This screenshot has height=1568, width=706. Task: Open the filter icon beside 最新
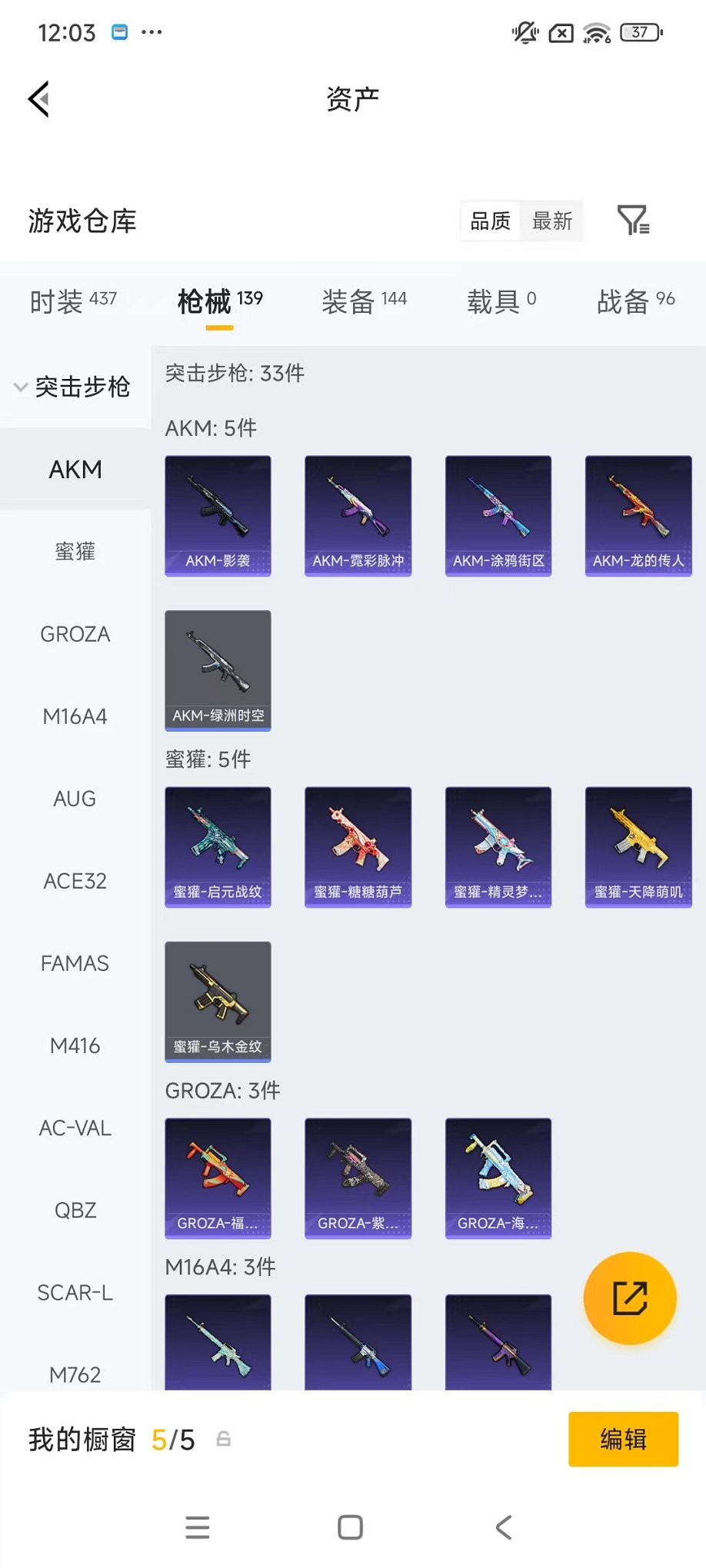pos(634,221)
